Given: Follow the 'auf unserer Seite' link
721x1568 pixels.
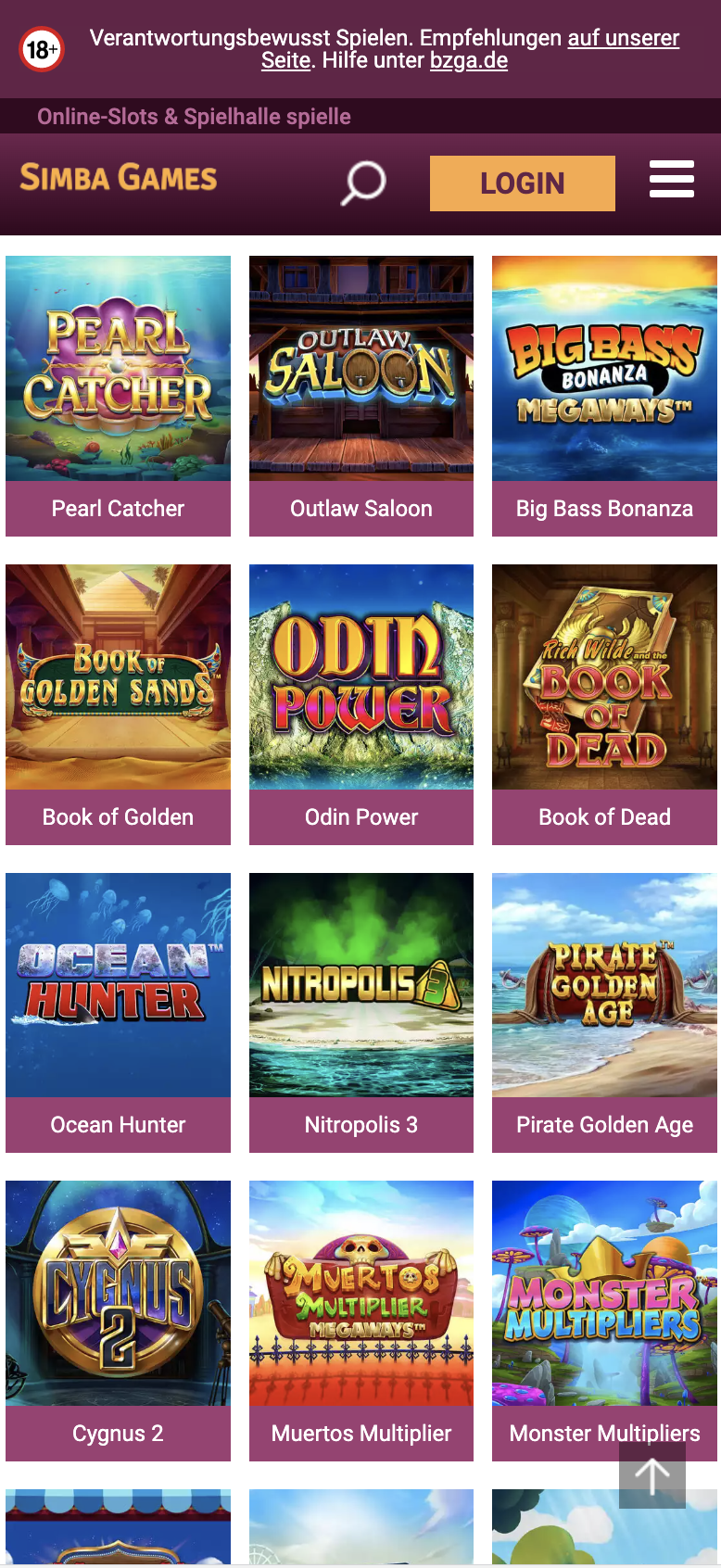Looking at the screenshot, I should pos(471,49).
